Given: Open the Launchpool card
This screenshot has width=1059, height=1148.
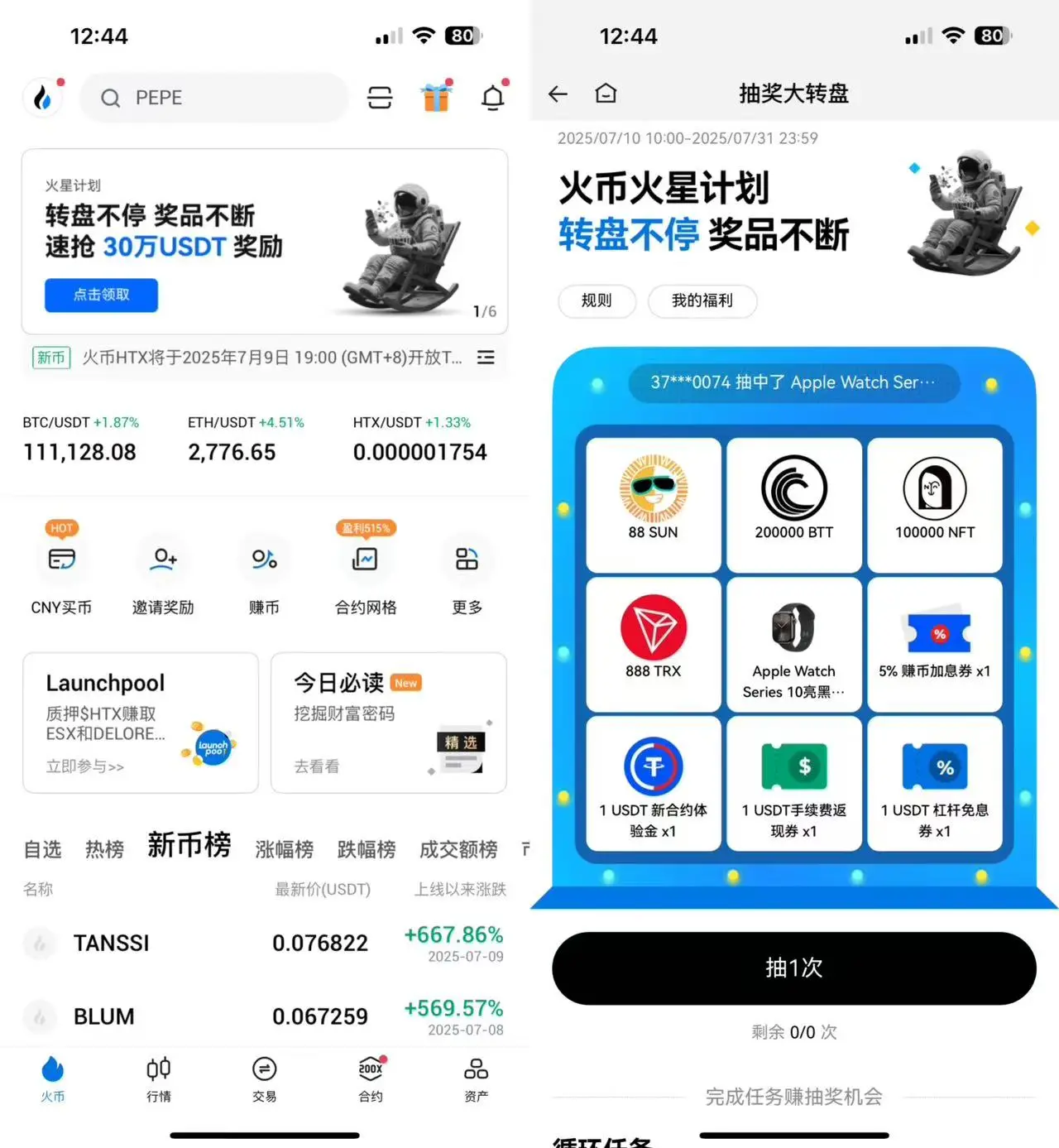Looking at the screenshot, I should pos(141,723).
